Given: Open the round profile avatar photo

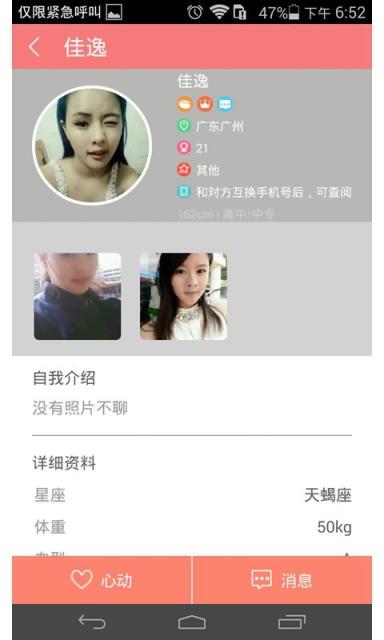Looking at the screenshot, I should pos(92,144).
